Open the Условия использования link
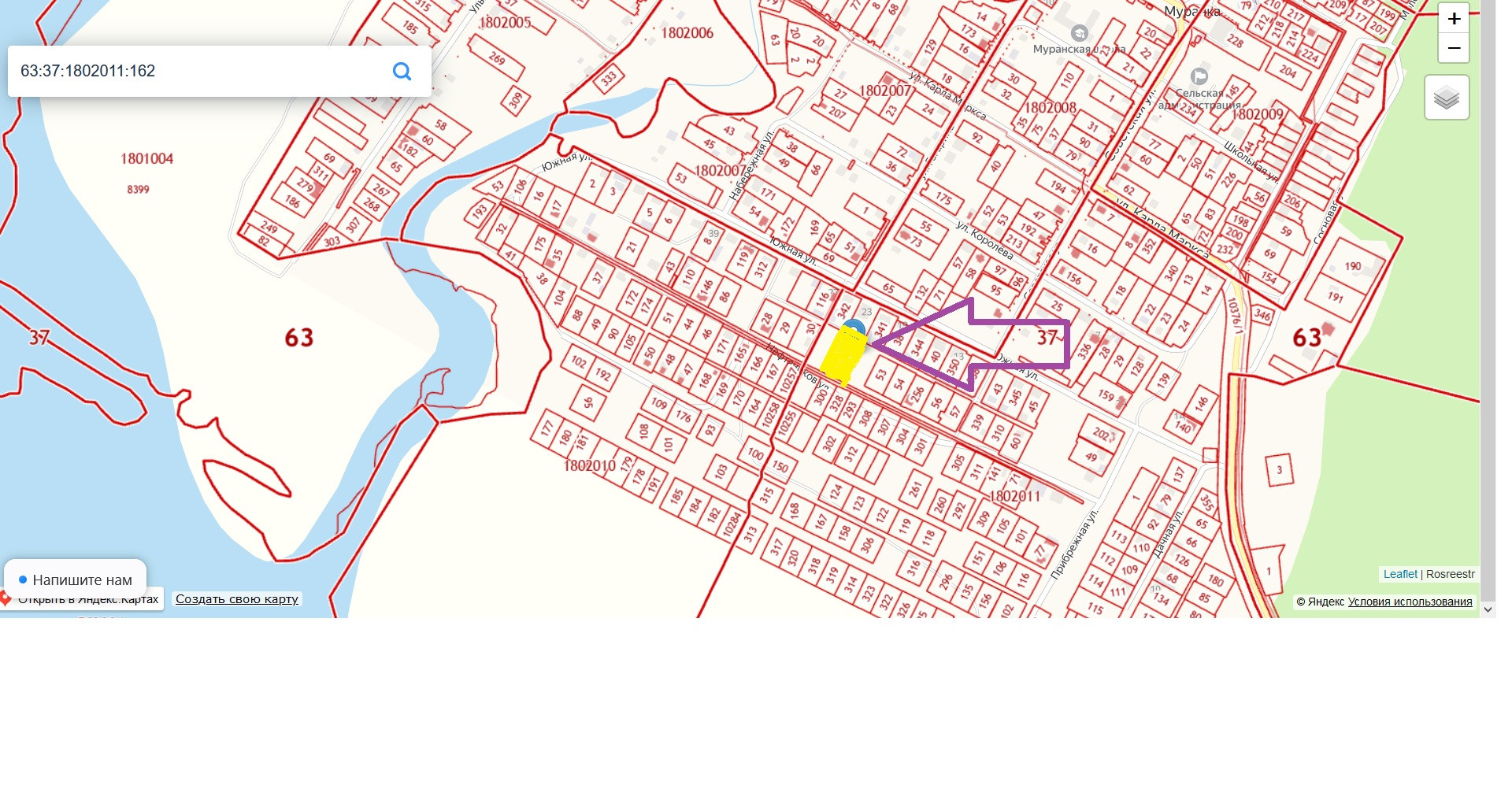The width and height of the screenshot is (1512, 811). (x=1410, y=602)
